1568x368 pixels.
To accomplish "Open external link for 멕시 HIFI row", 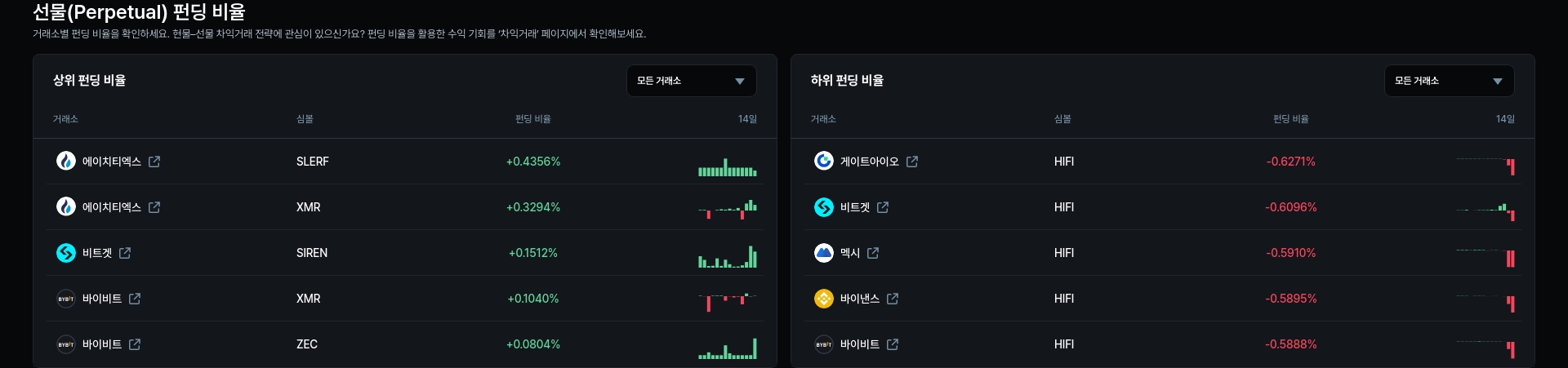I will [873, 253].
